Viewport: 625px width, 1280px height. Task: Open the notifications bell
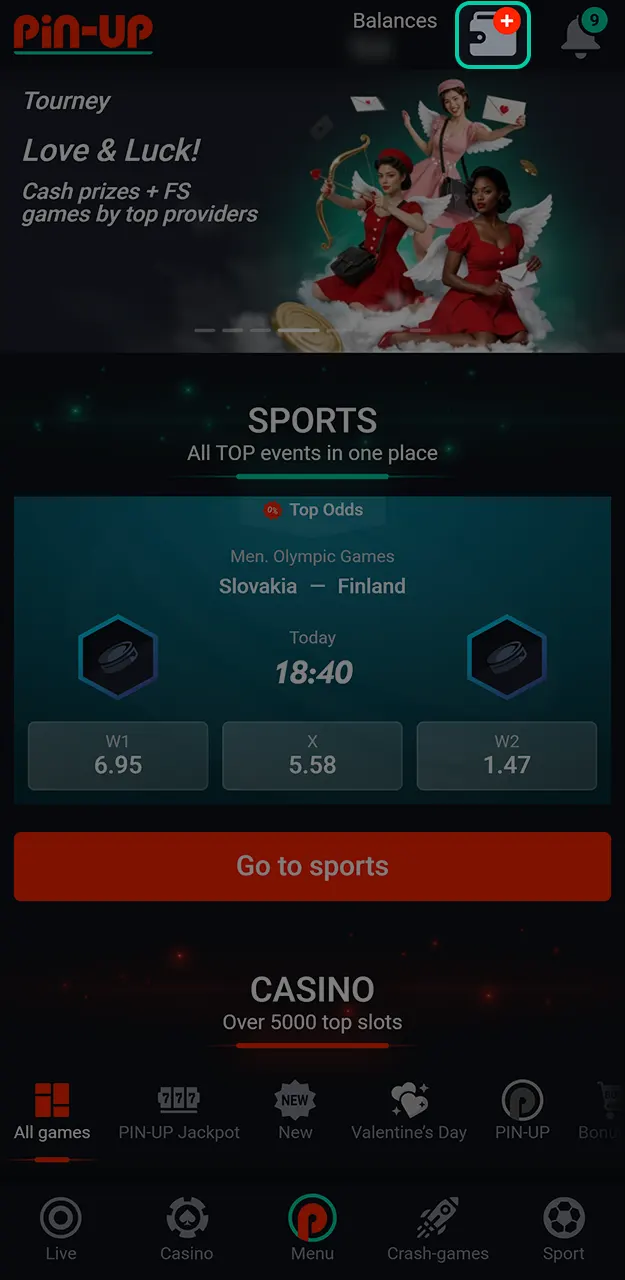tap(581, 36)
